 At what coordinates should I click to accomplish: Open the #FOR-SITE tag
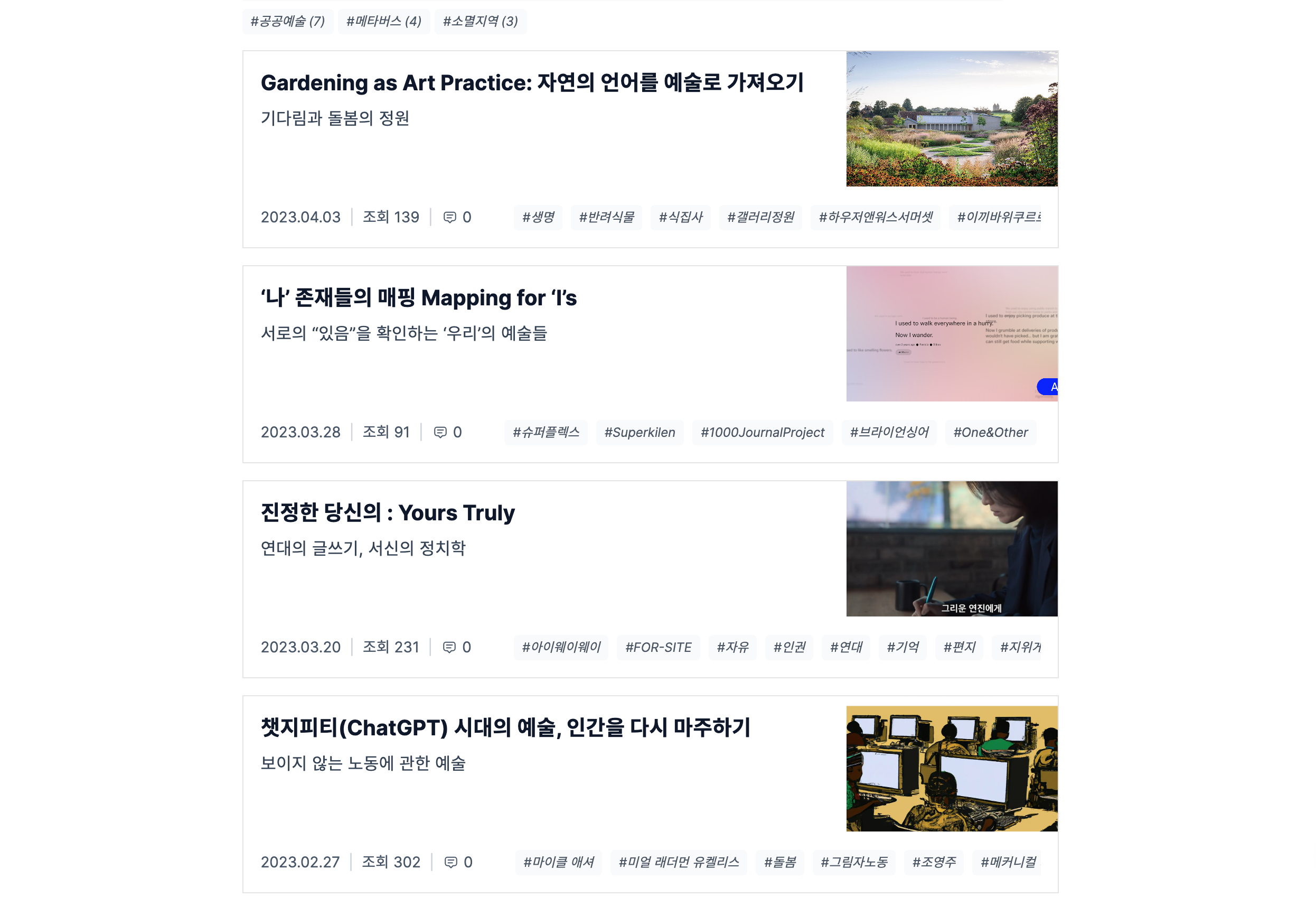[658, 647]
